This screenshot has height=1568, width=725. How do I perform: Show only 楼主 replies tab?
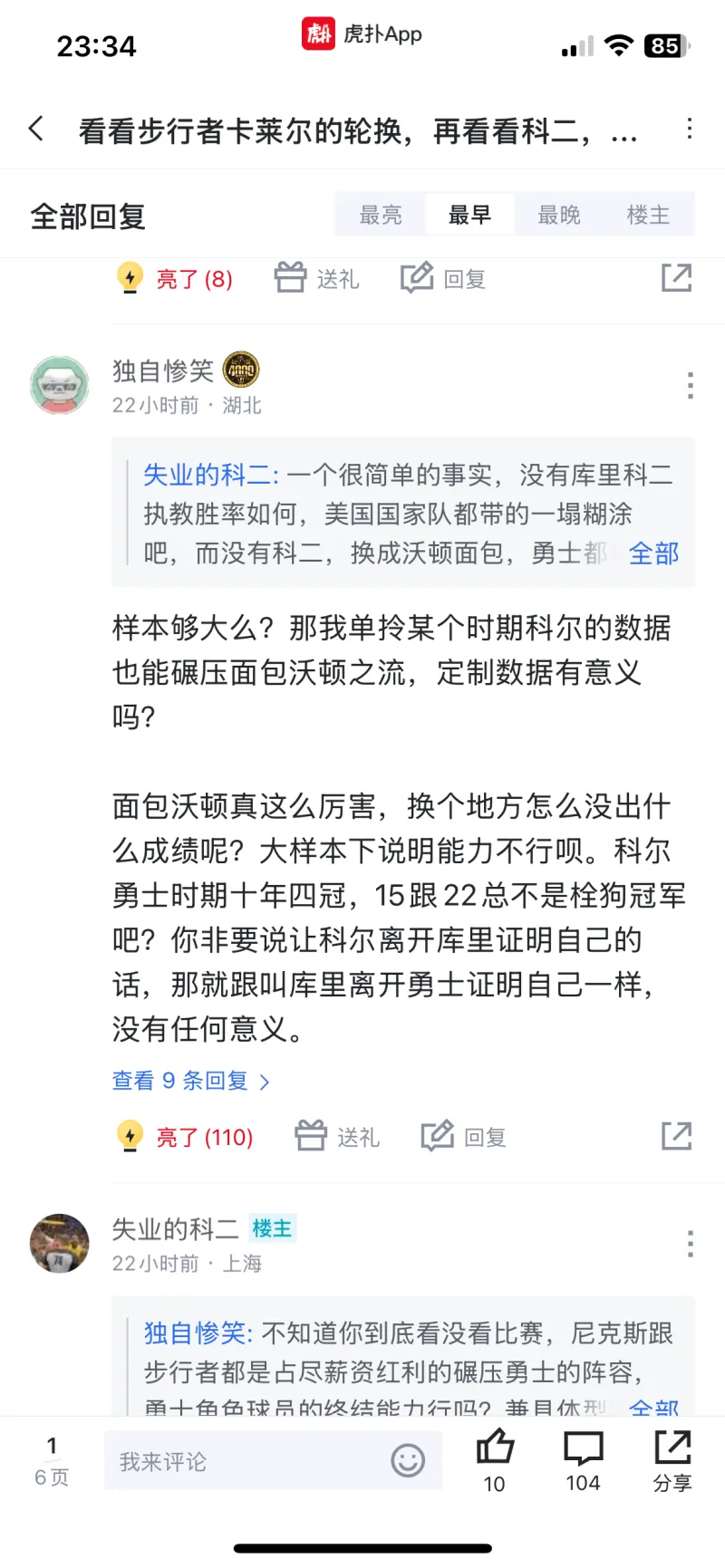pos(648,215)
